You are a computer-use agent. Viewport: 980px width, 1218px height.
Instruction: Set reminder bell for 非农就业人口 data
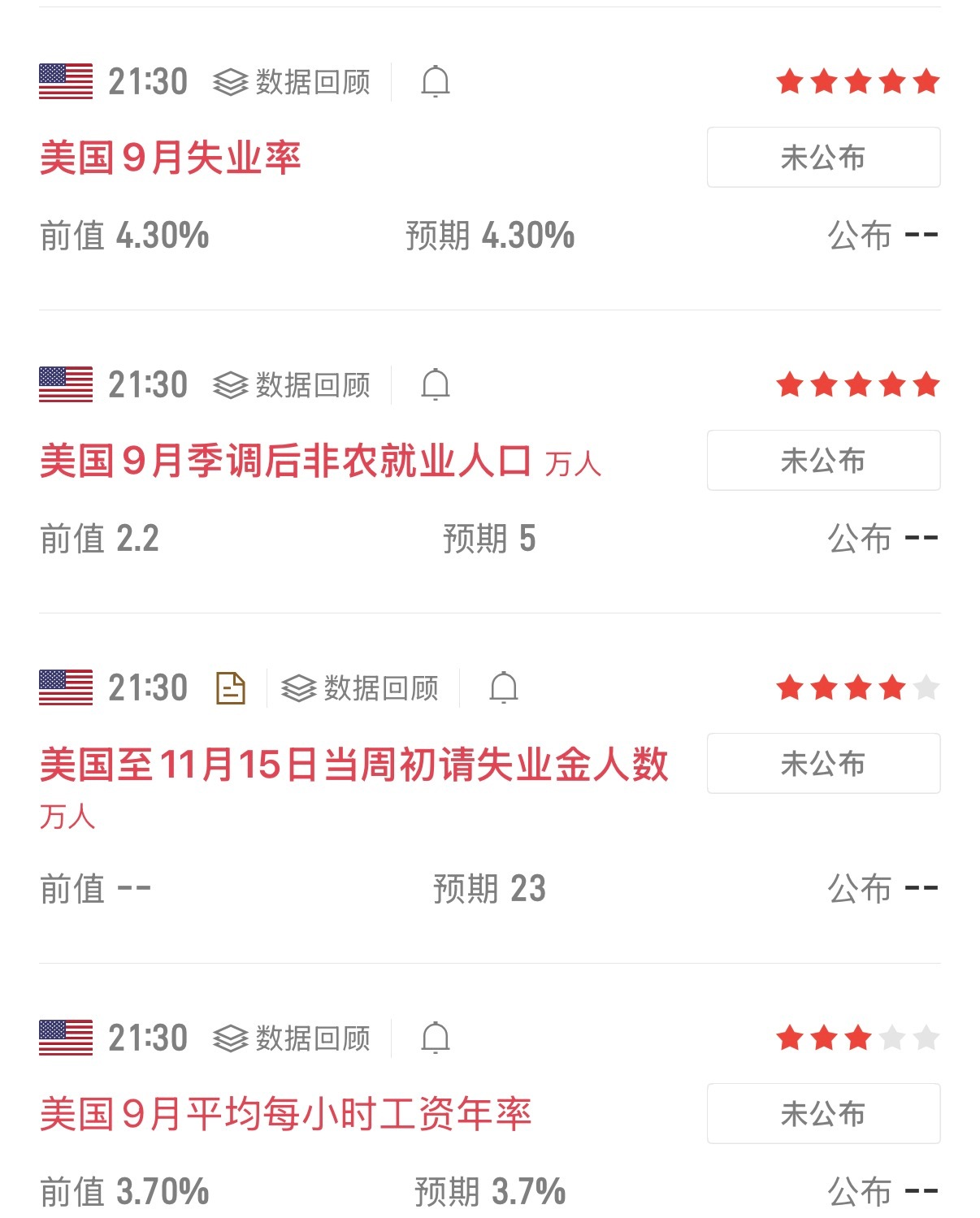click(436, 385)
